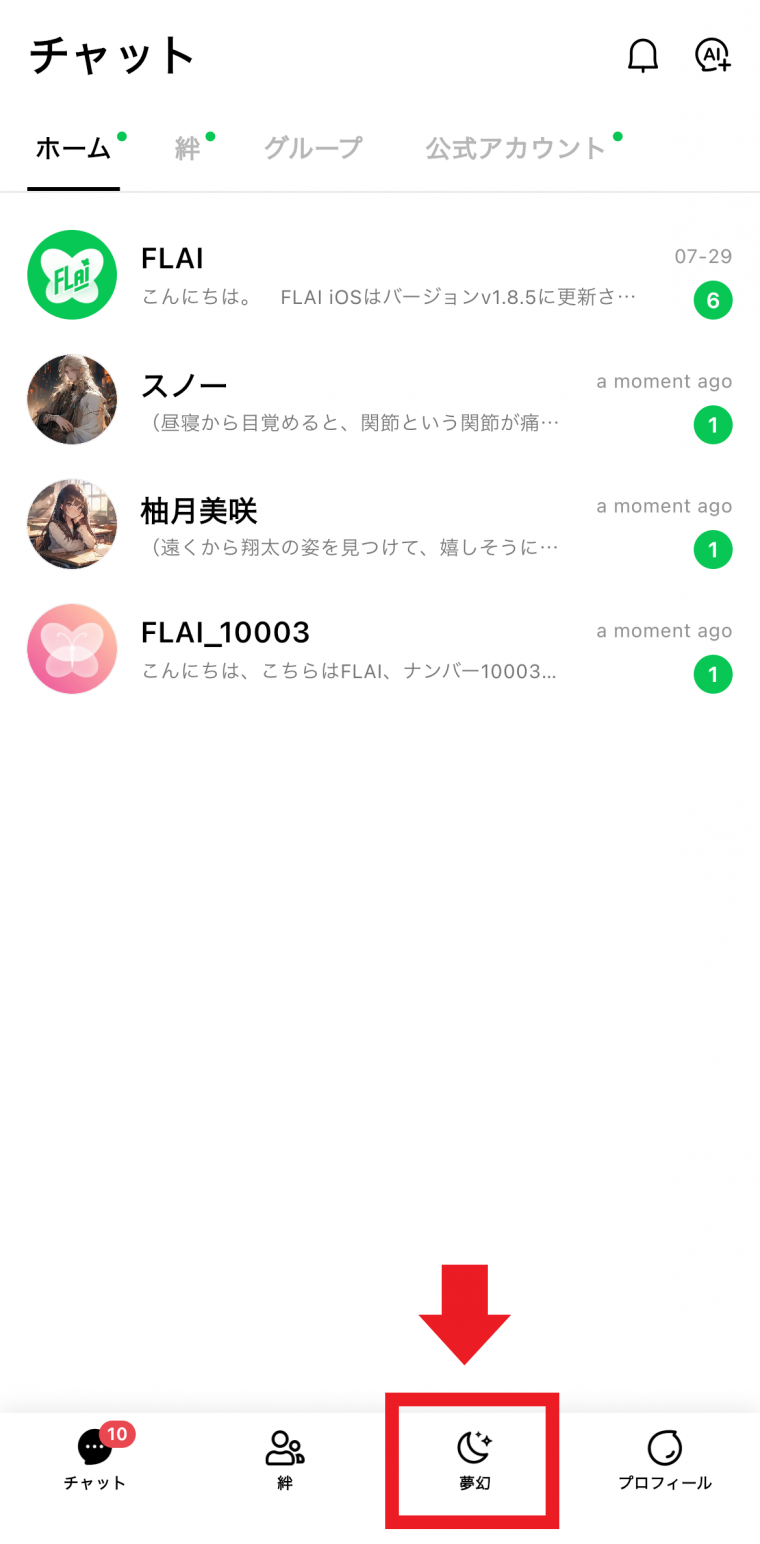Tap the green unread badge on スノー's chat

[x=713, y=424]
